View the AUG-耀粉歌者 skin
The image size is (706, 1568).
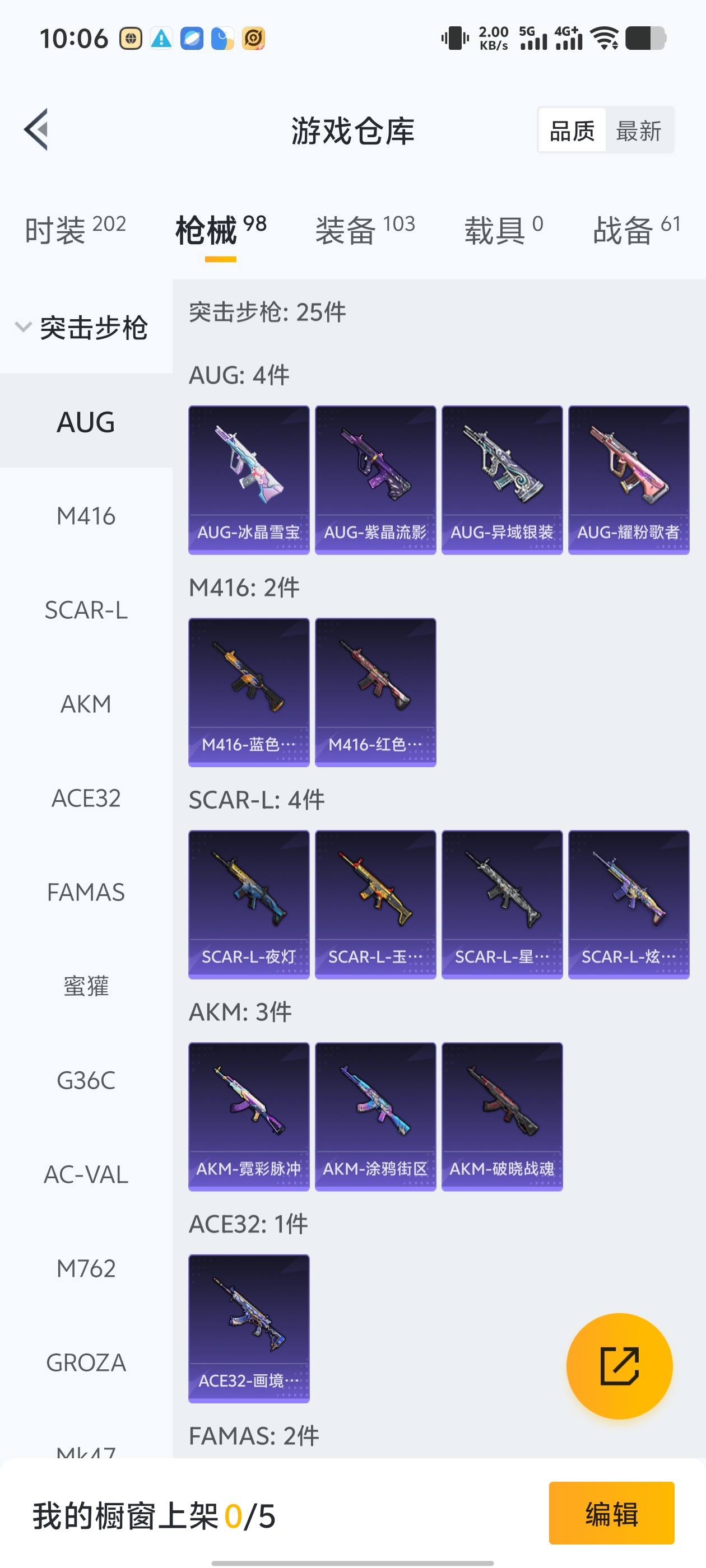pyautogui.click(x=628, y=480)
